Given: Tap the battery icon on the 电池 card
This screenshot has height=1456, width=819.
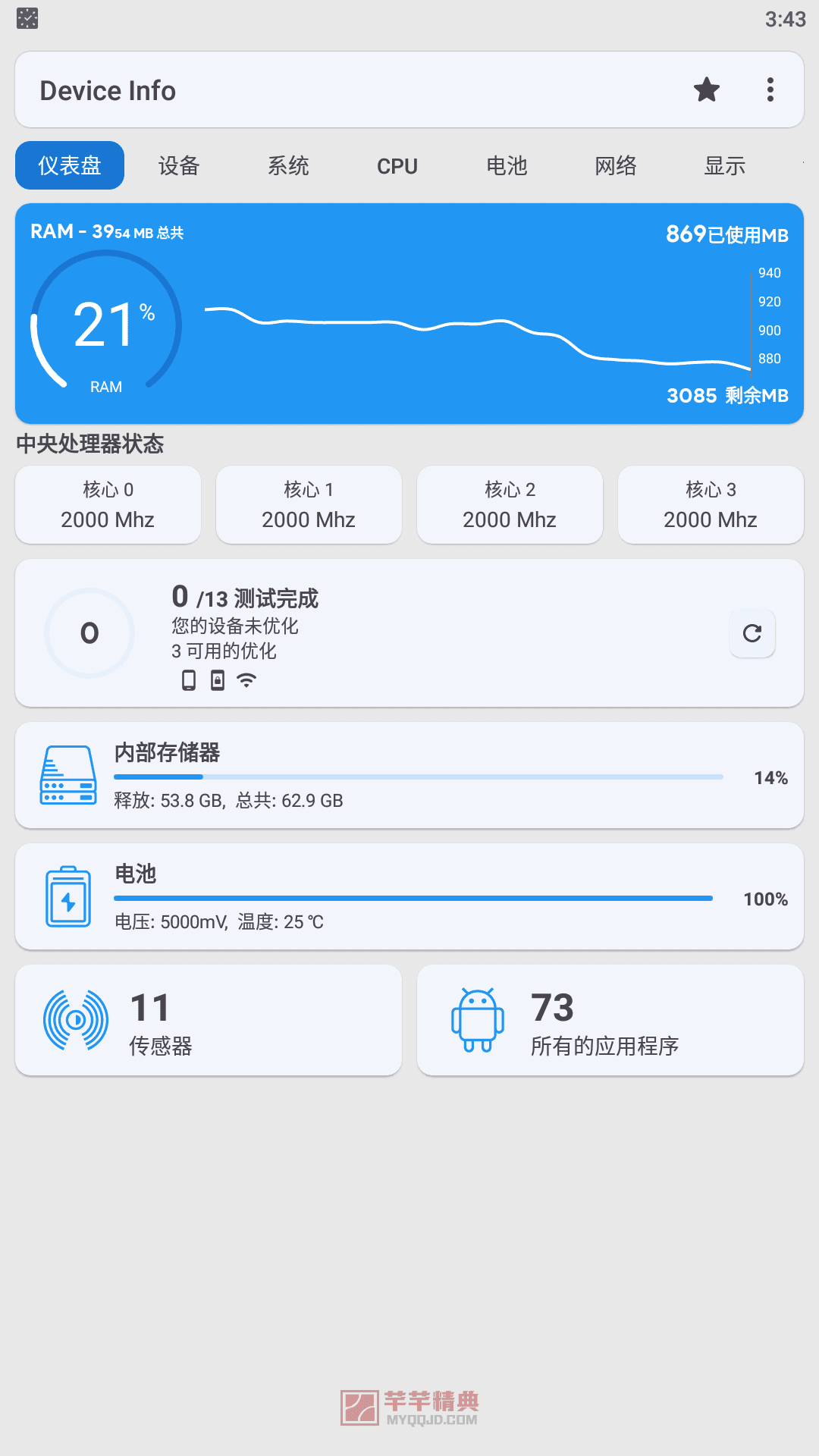Looking at the screenshot, I should click(x=68, y=896).
